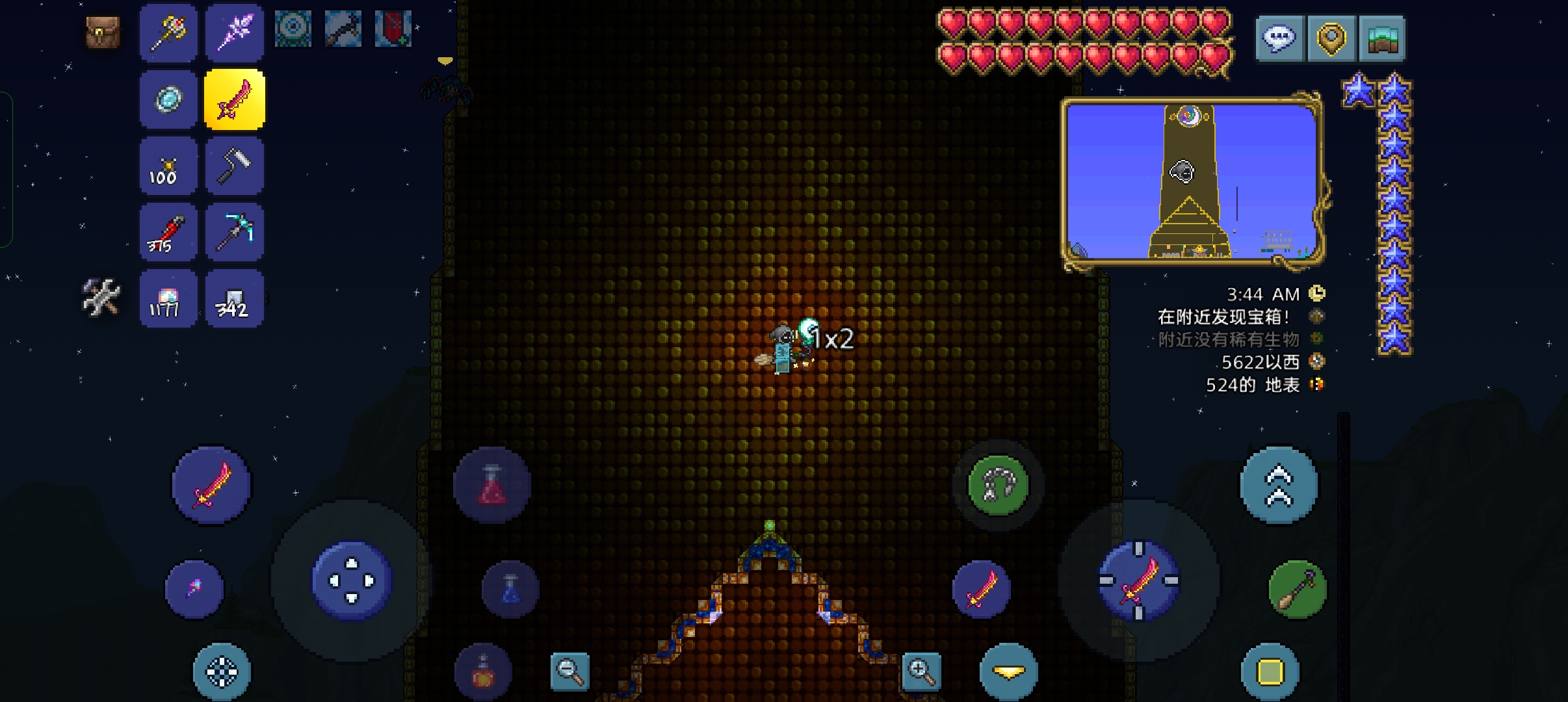This screenshot has width=1568, height=702.
Task: Select the pickaxe hotbar slot
Action: coord(234,232)
